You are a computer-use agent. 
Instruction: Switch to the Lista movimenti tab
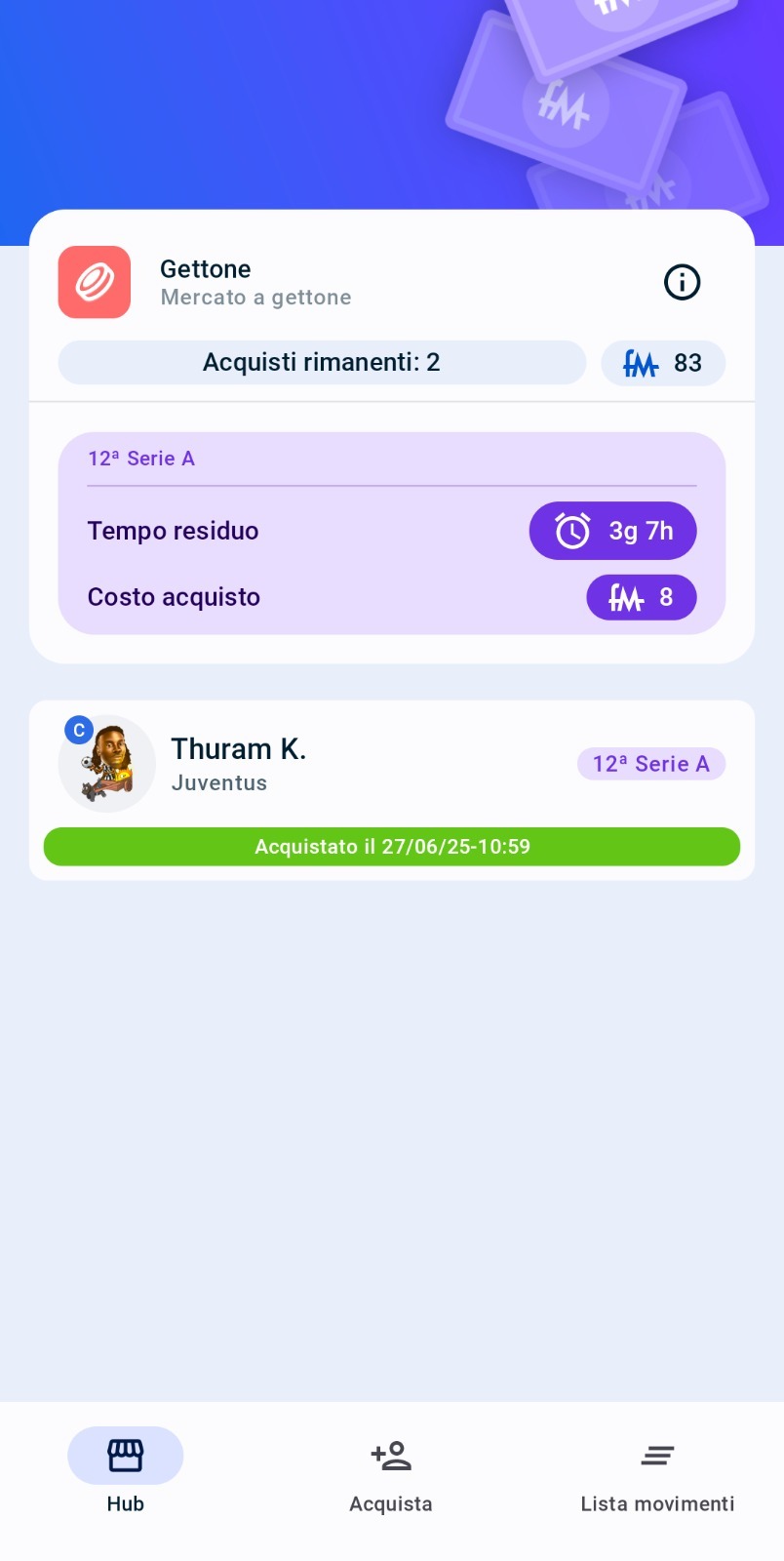pyautogui.click(x=657, y=1473)
